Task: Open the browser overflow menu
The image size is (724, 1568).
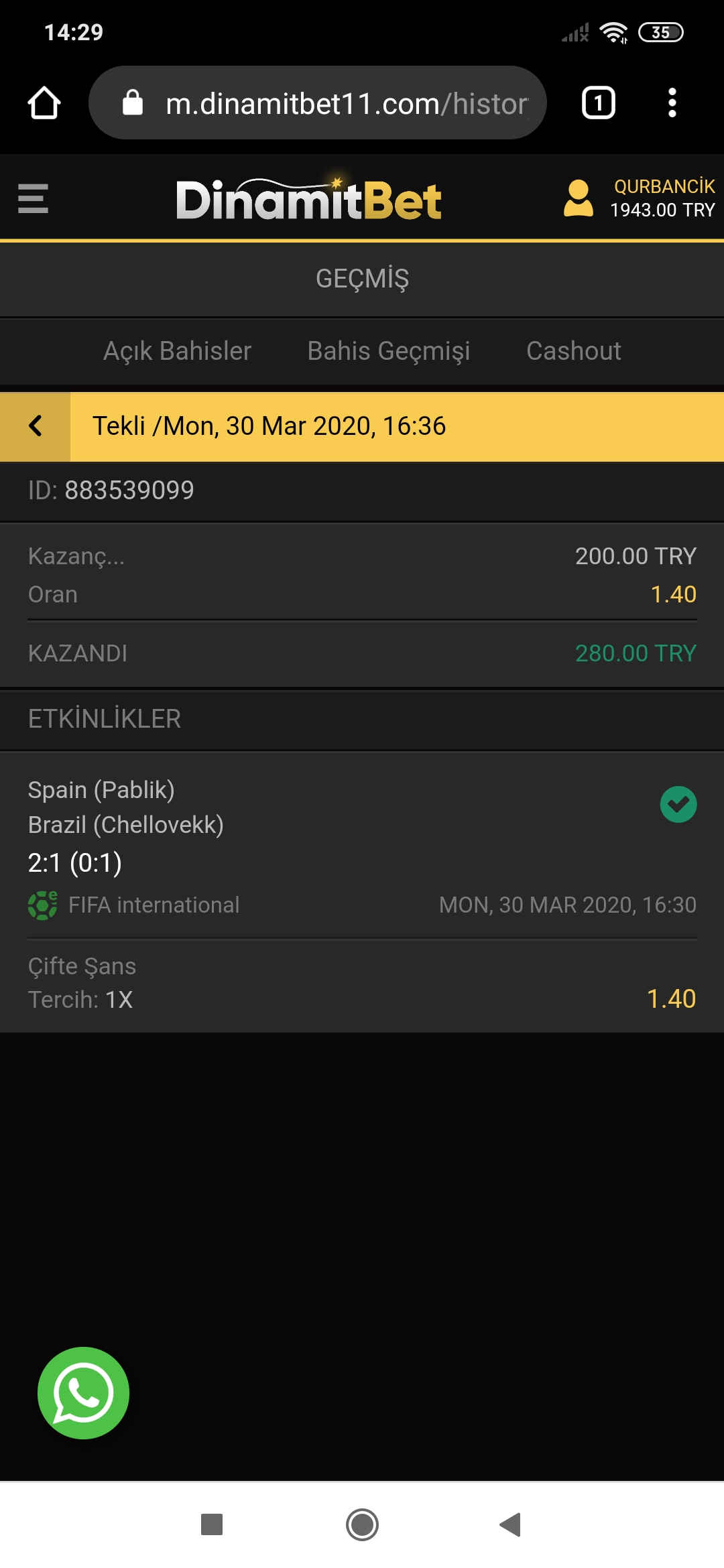Action: (x=672, y=103)
